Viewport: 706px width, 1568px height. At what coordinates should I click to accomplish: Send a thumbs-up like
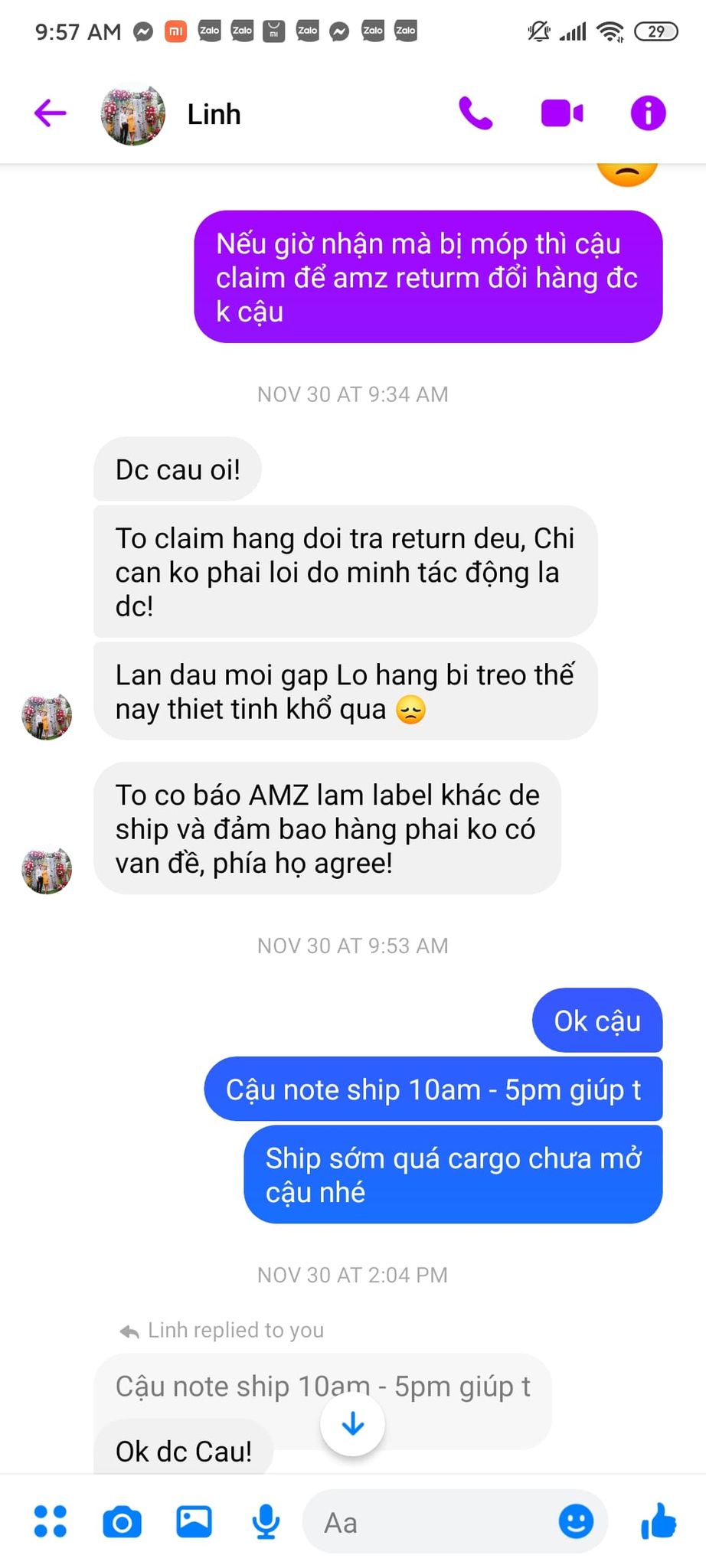[659, 1521]
